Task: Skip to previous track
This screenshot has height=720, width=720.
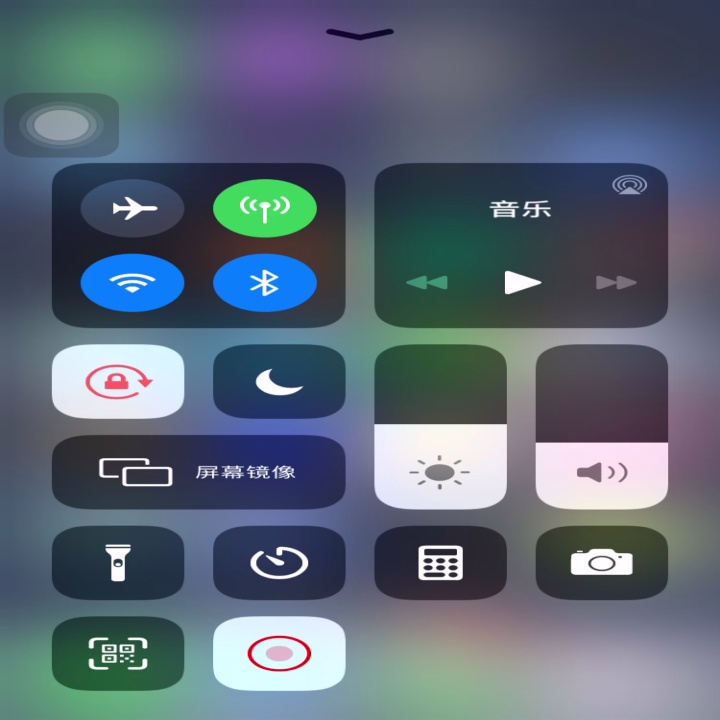Action: (427, 282)
